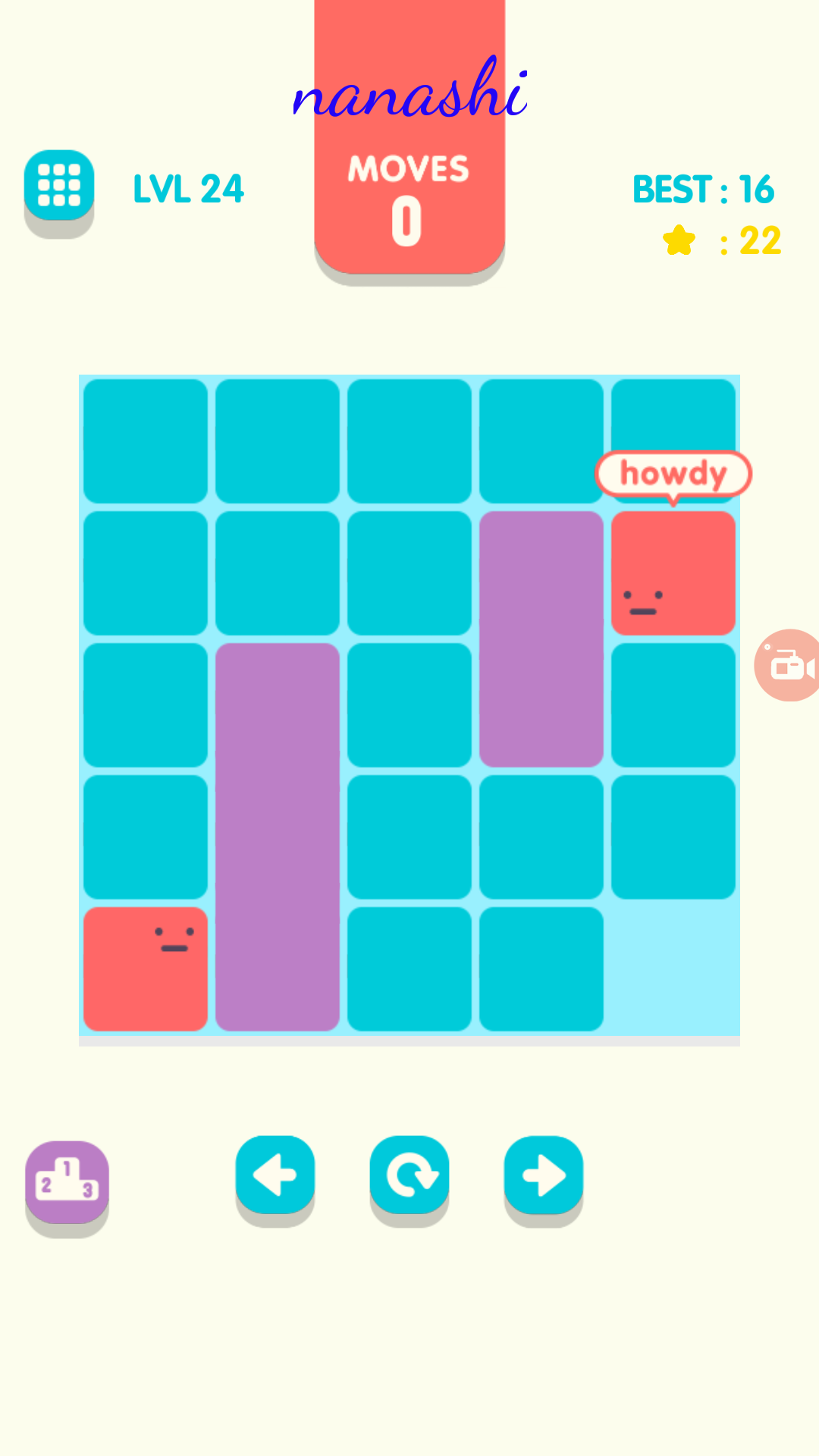Open the leaderboard podium button
The height and width of the screenshot is (1456, 819).
(x=67, y=1181)
